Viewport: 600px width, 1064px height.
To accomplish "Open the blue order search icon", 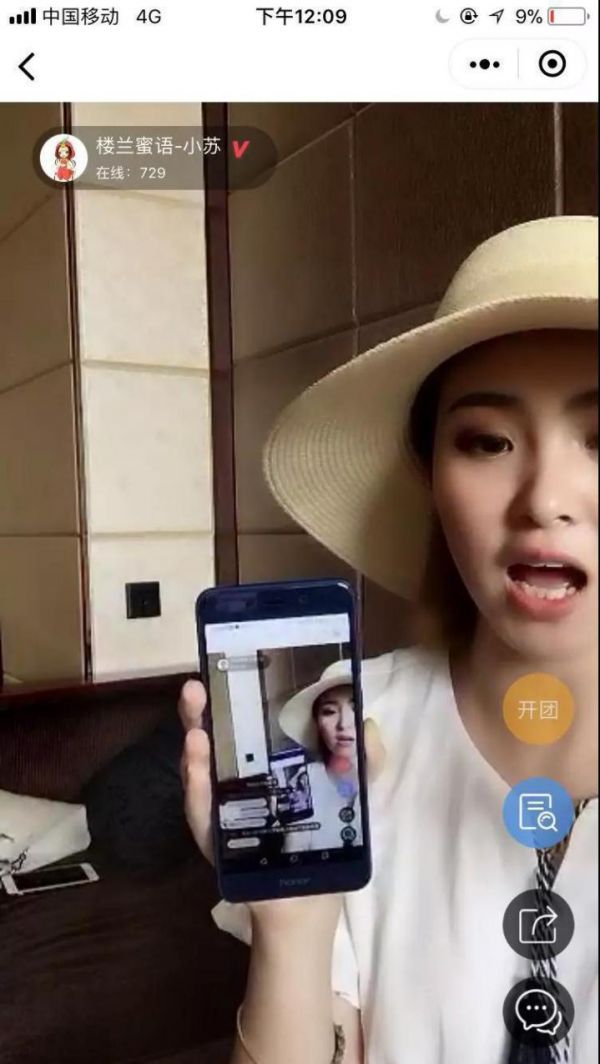I will pos(538,812).
